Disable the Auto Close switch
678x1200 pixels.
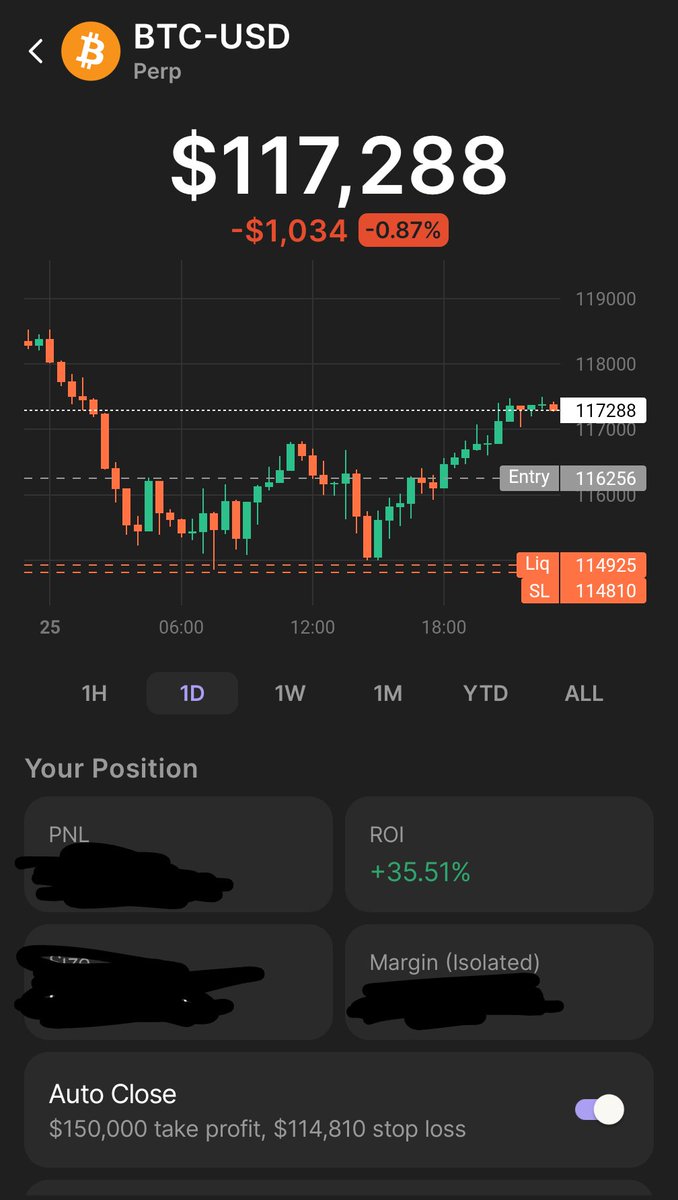click(x=599, y=1109)
